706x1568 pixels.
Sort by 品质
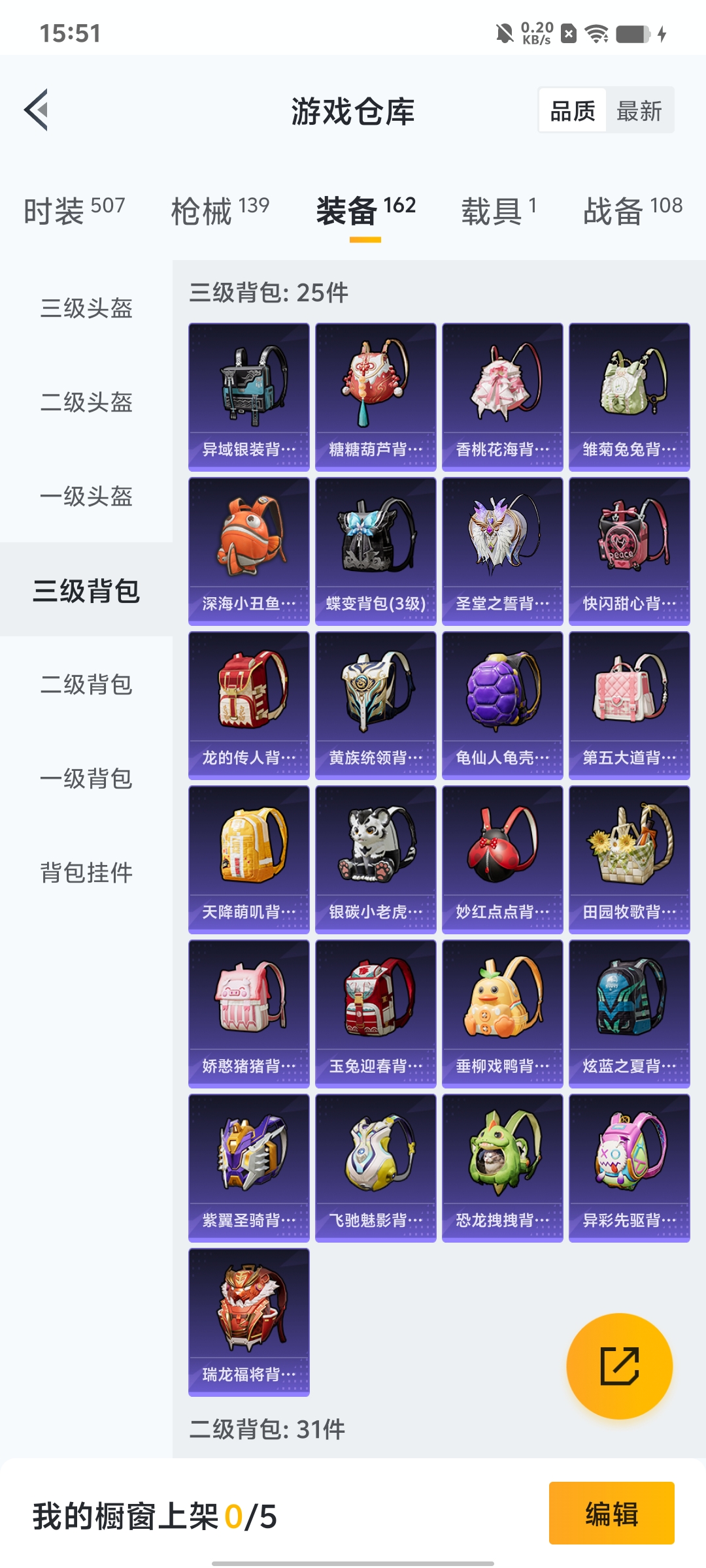[x=573, y=111]
